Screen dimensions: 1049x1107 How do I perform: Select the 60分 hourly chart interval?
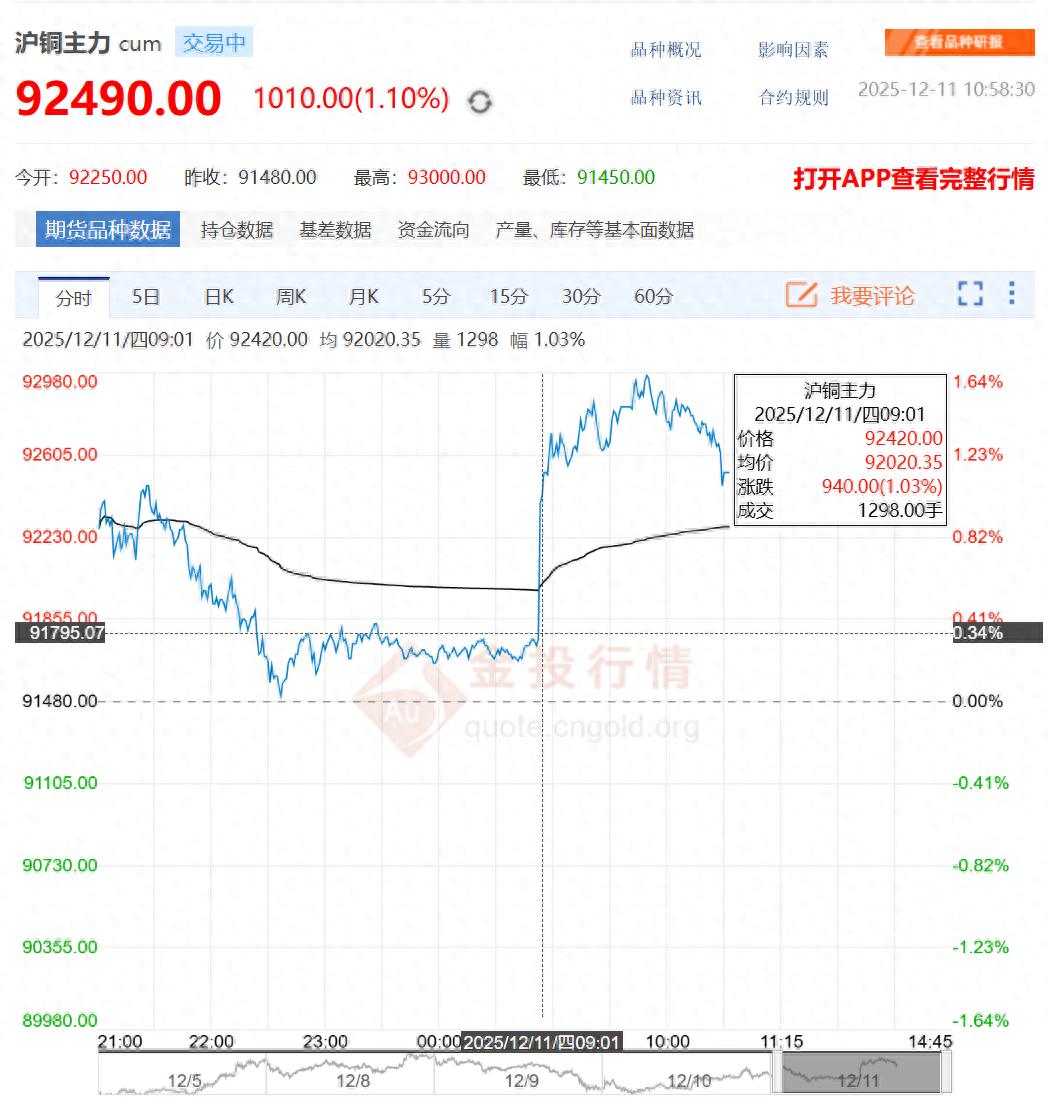[652, 296]
